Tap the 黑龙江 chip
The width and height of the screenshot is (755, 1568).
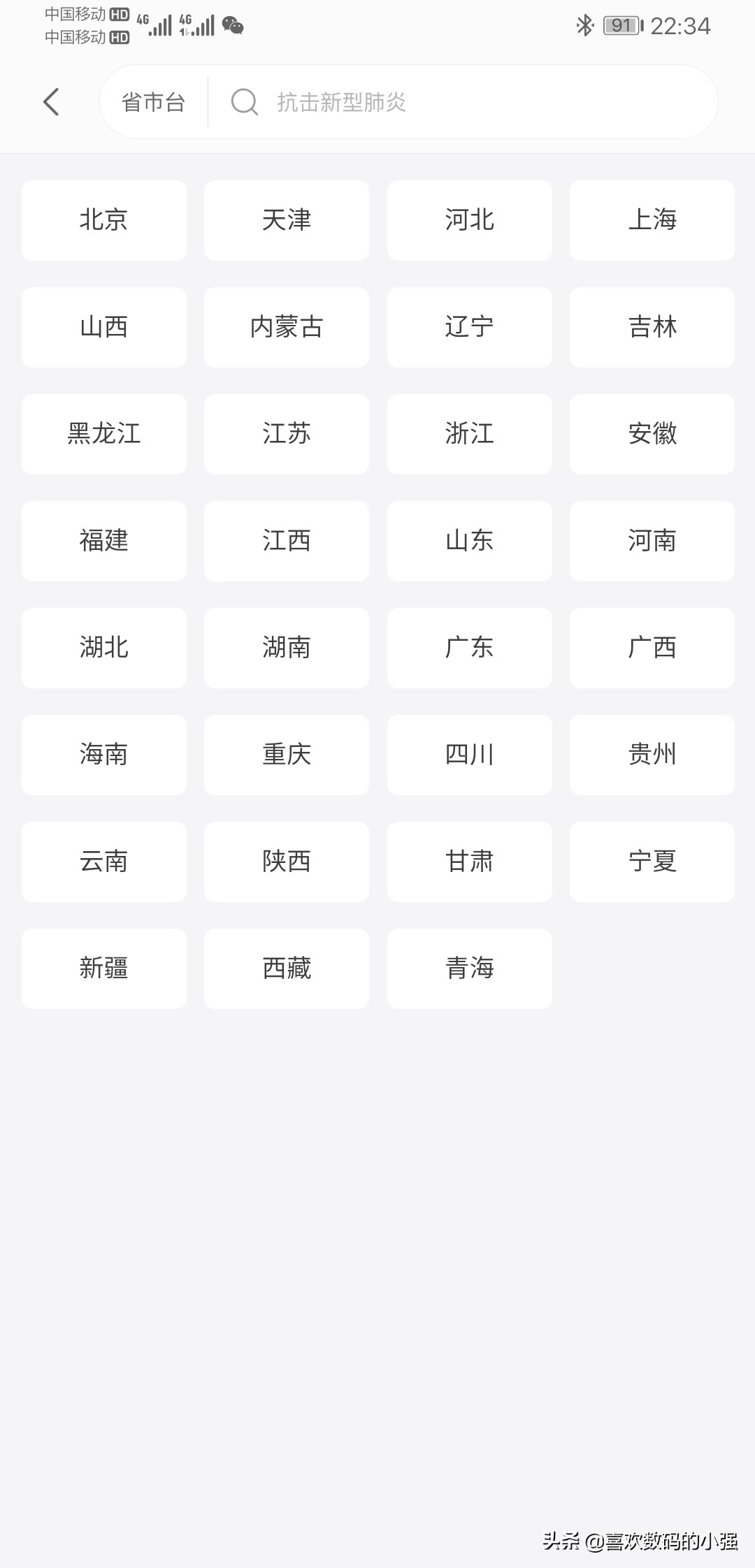(x=103, y=434)
